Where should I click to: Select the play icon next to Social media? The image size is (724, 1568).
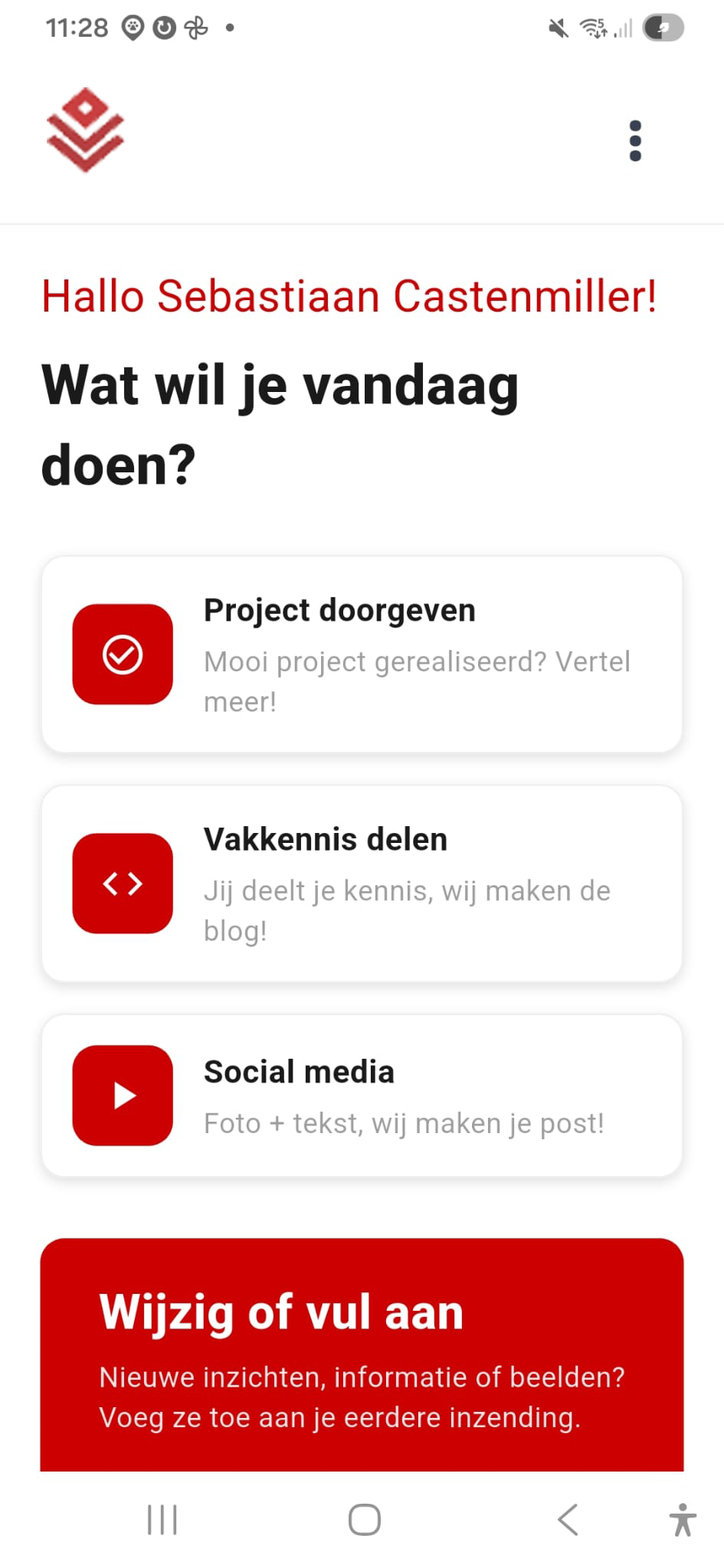click(x=122, y=1095)
